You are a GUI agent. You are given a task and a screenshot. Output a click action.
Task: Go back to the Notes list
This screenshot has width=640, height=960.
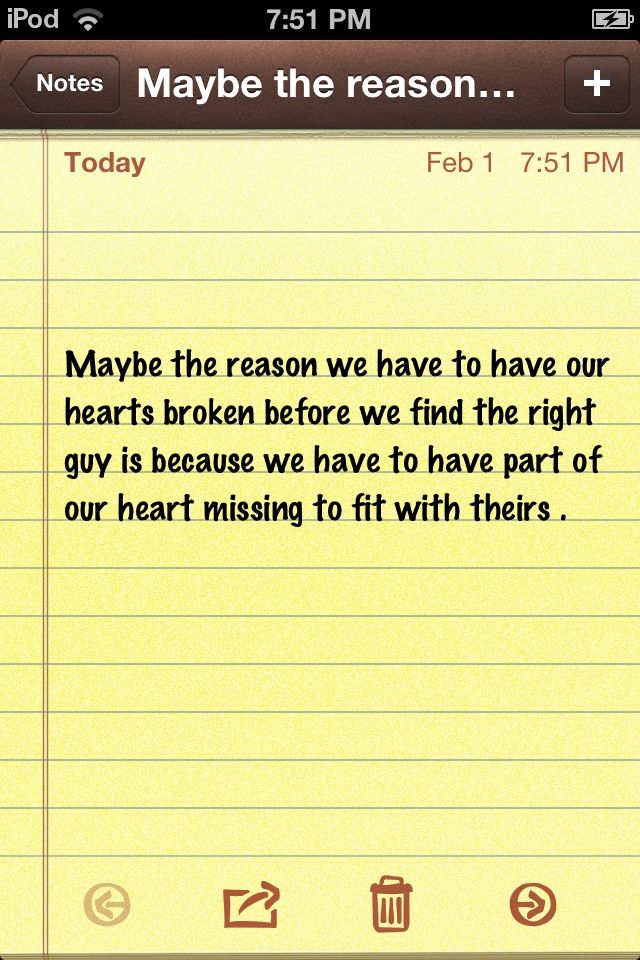[66, 84]
